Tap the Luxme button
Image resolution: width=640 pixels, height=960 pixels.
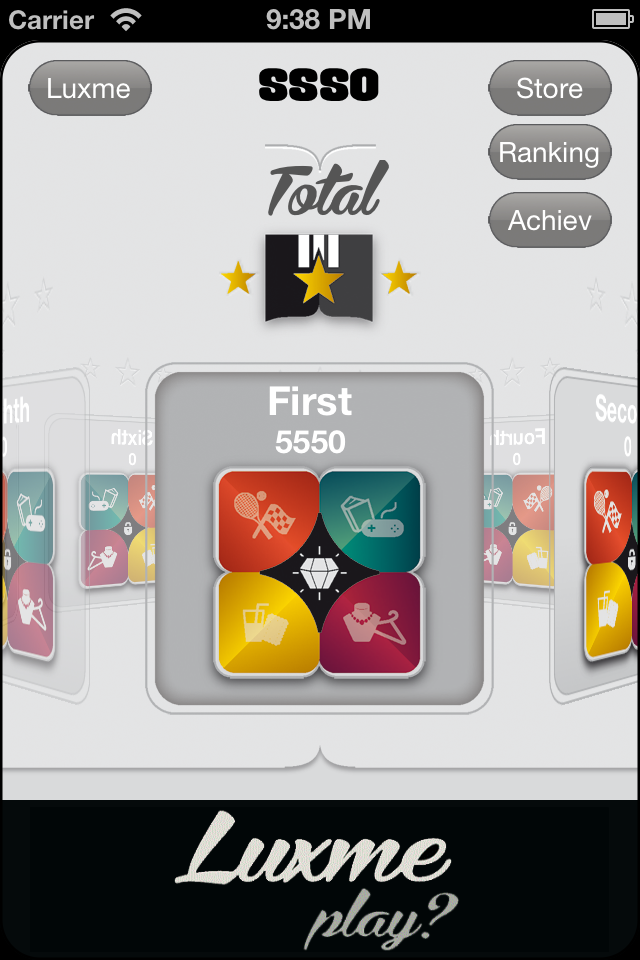(x=89, y=88)
